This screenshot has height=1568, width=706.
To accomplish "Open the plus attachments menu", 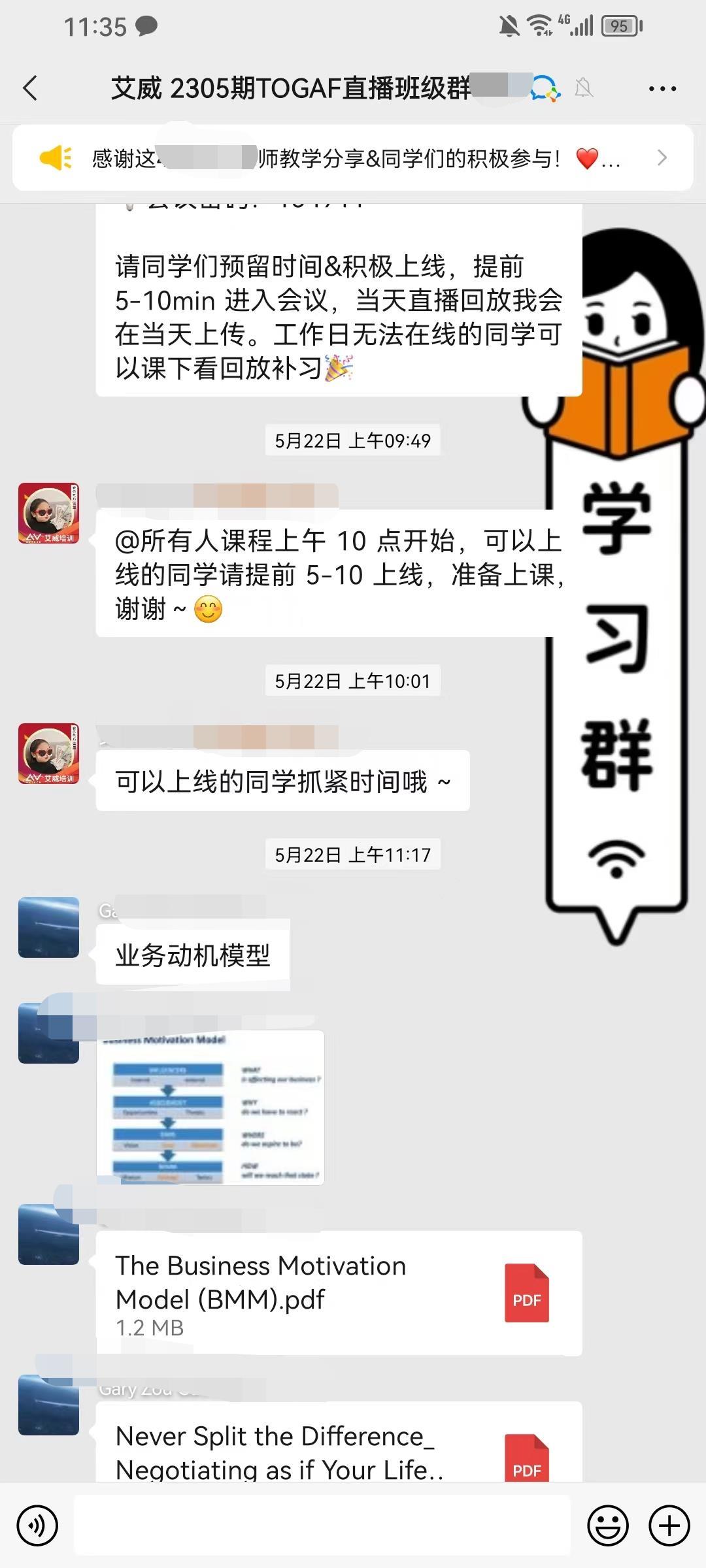I will (x=669, y=1526).
